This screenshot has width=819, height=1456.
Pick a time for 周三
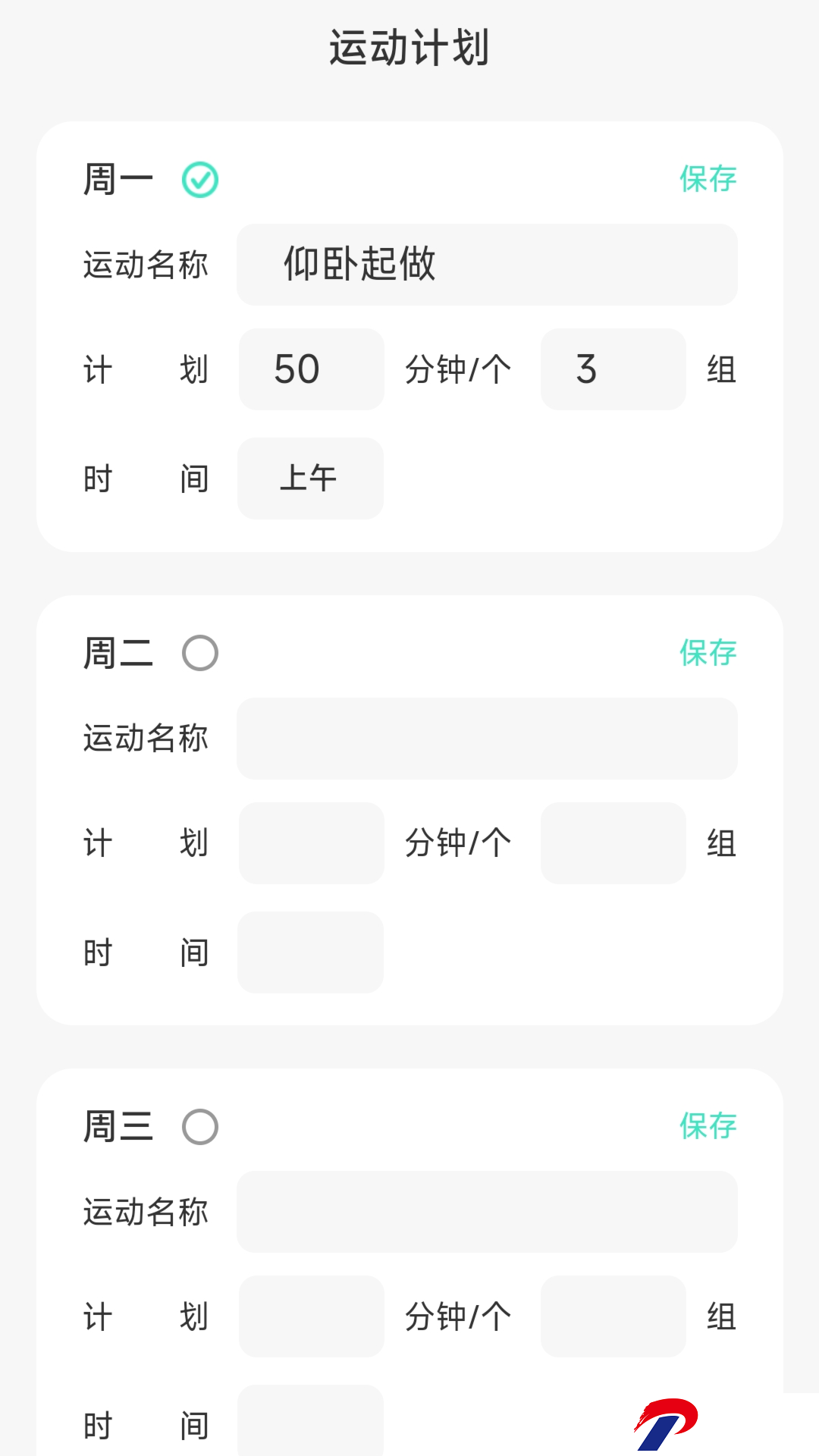310,1420
